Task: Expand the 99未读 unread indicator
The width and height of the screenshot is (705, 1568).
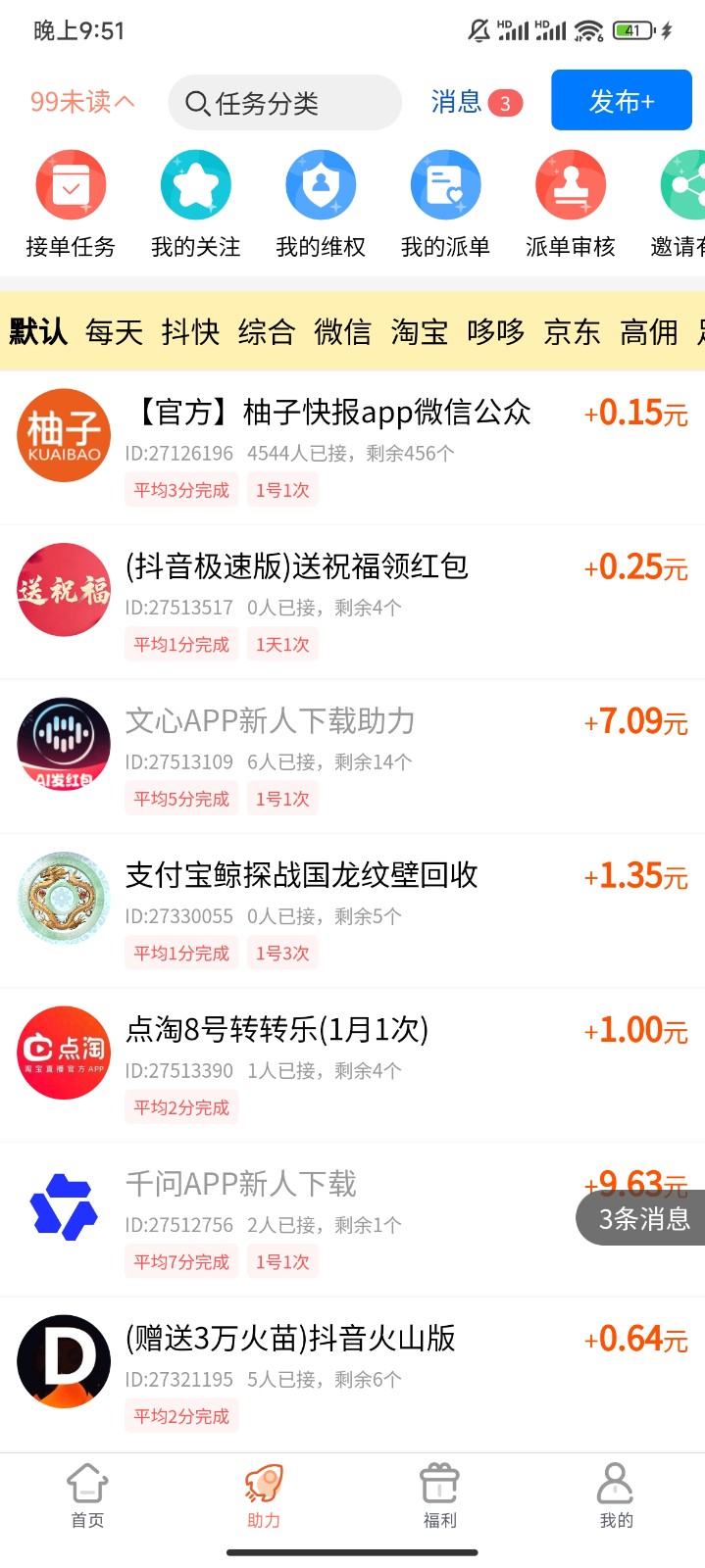Action: click(81, 102)
